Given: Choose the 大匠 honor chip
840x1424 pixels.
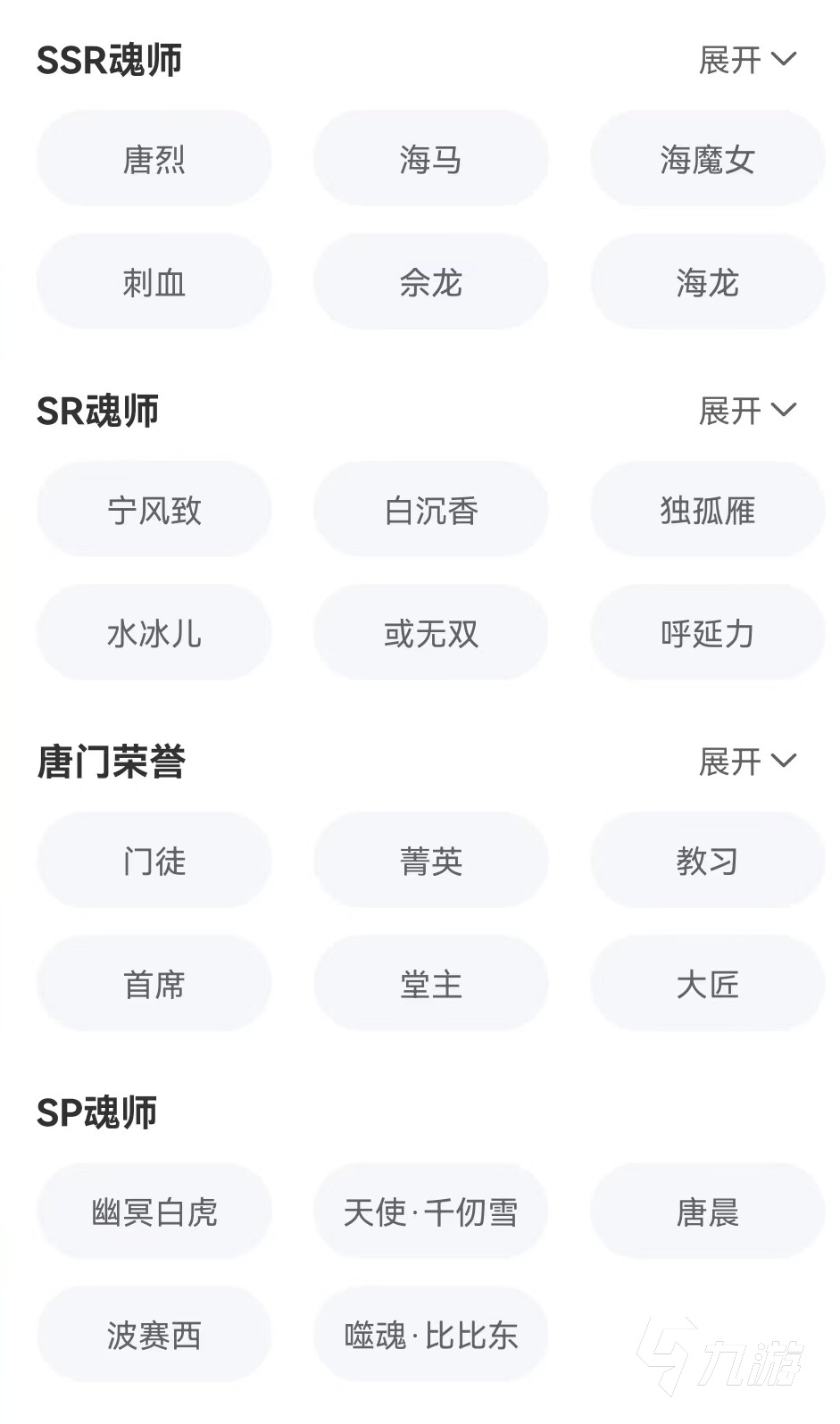Looking at the screenshot, I should (x=707, y=985).
